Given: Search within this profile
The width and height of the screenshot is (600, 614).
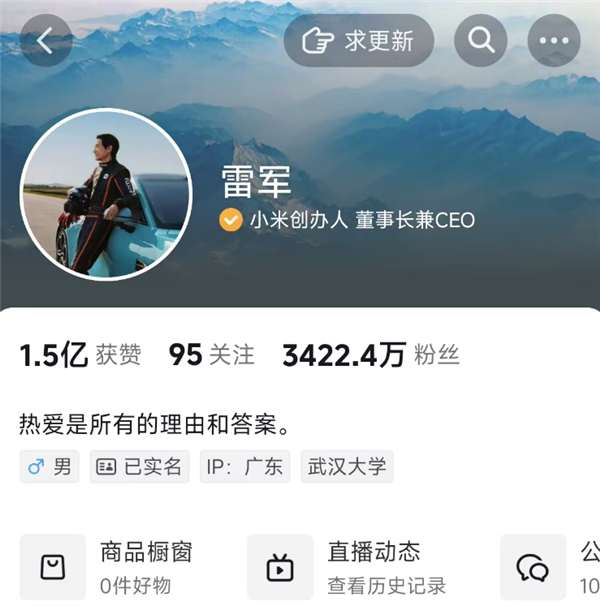Looking at the screenshot, I should [x=481, y=41].
